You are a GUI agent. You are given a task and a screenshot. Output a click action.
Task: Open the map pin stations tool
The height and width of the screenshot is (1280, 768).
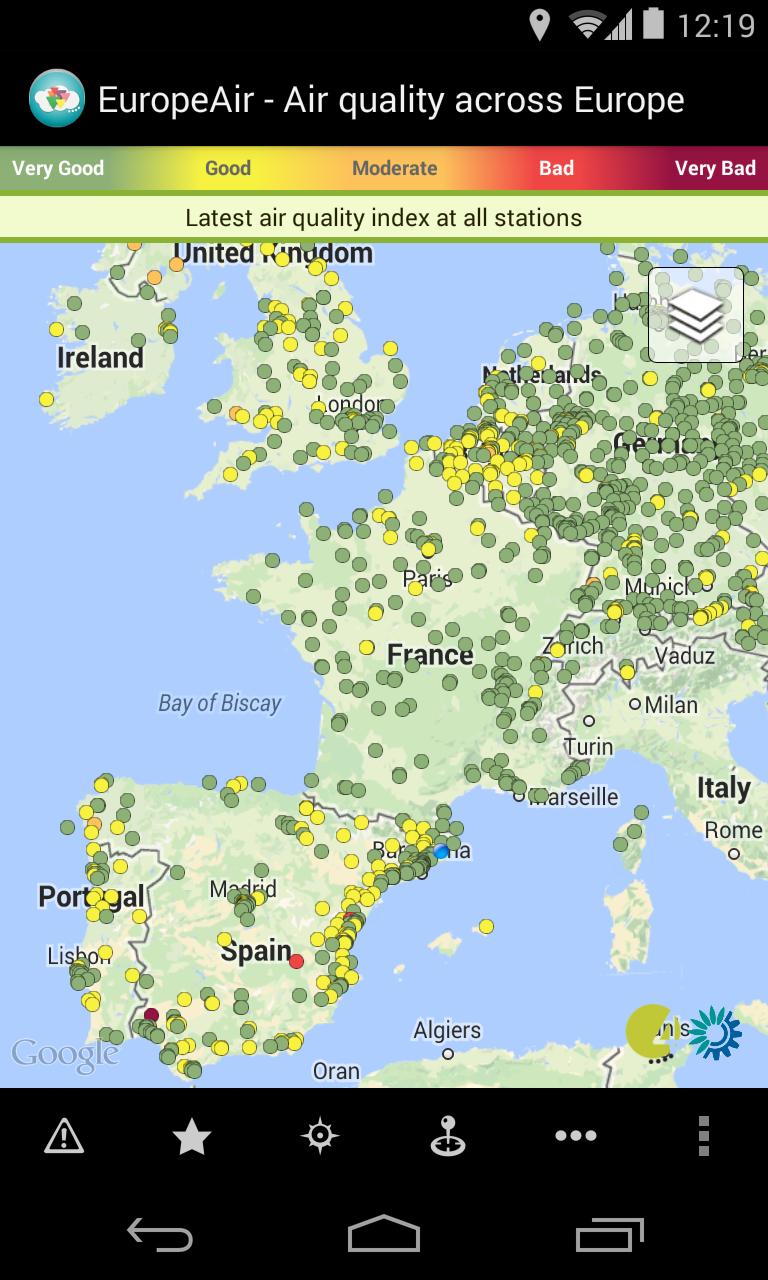tap(448, 1136)
